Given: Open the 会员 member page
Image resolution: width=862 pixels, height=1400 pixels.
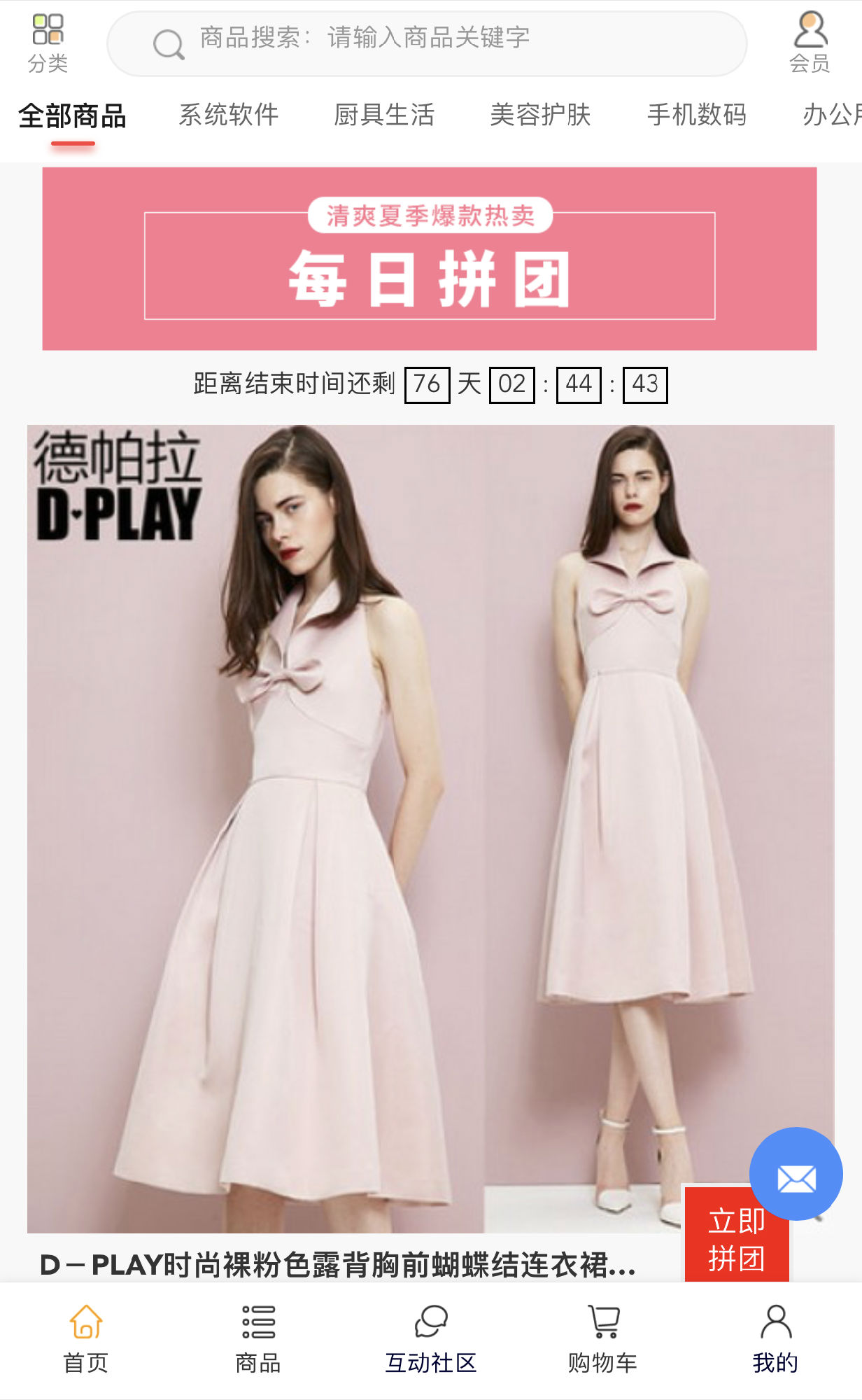Looking at the screenshot, I should point(810,43).
